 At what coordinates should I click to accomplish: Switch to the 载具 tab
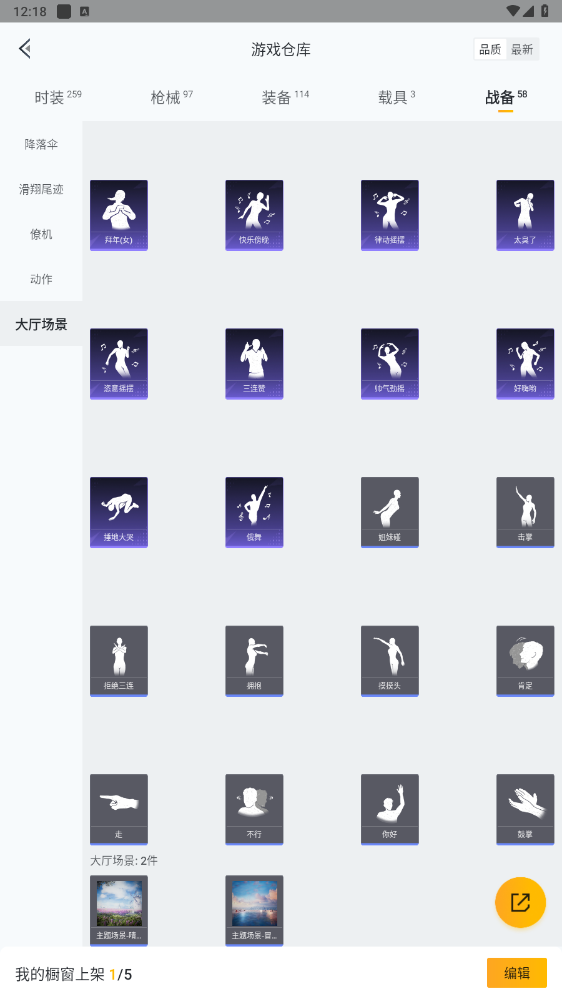(x=396, y=97)
